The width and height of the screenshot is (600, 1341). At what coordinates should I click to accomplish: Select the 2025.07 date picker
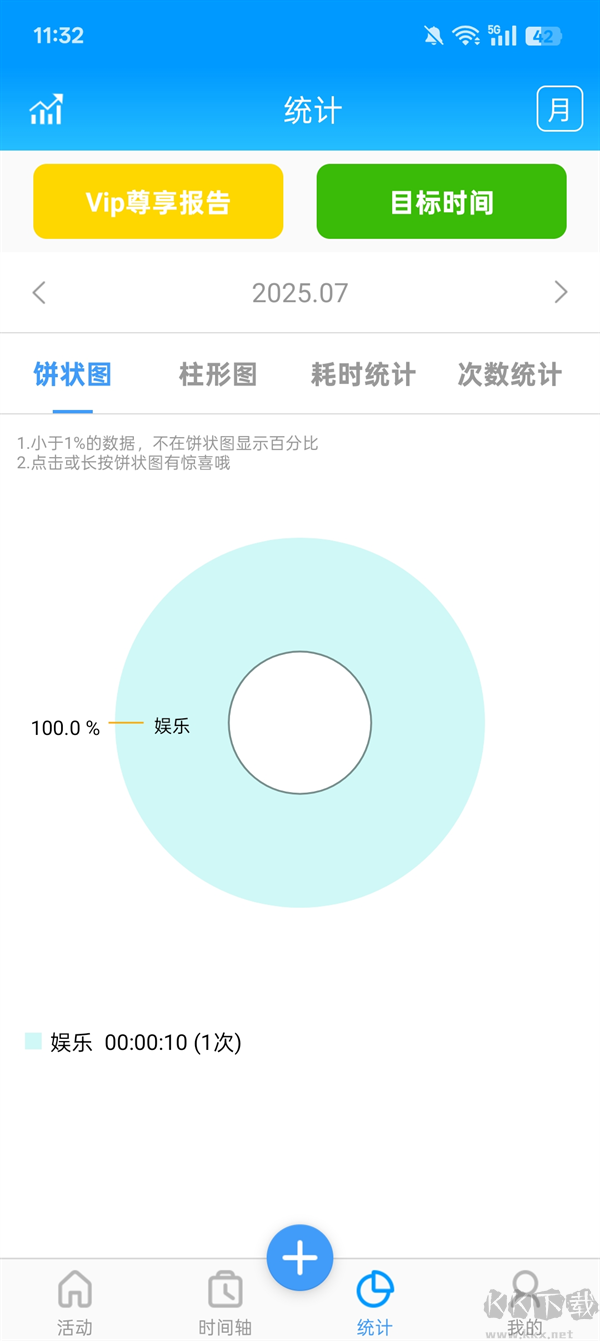(300, 293)
